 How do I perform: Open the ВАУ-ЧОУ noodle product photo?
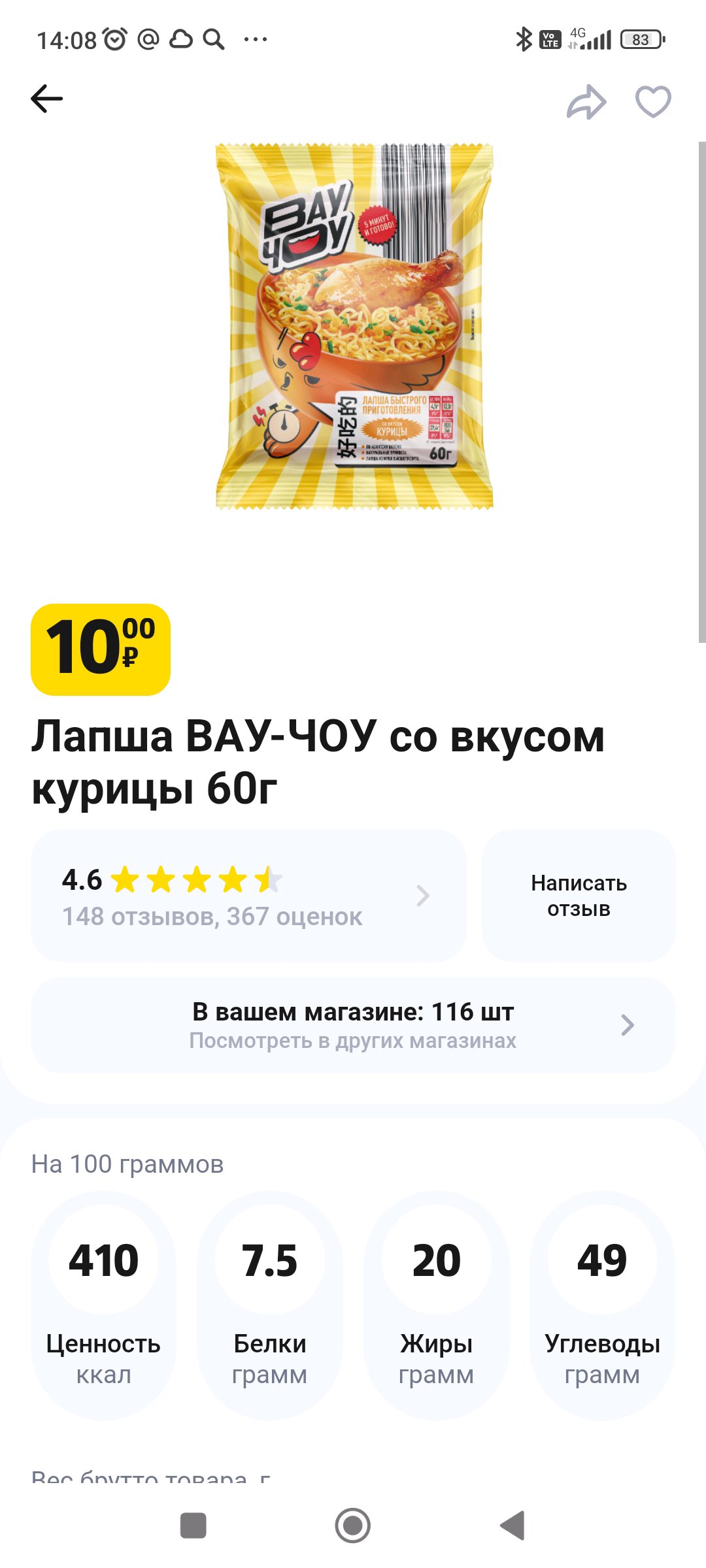point(354,326)
